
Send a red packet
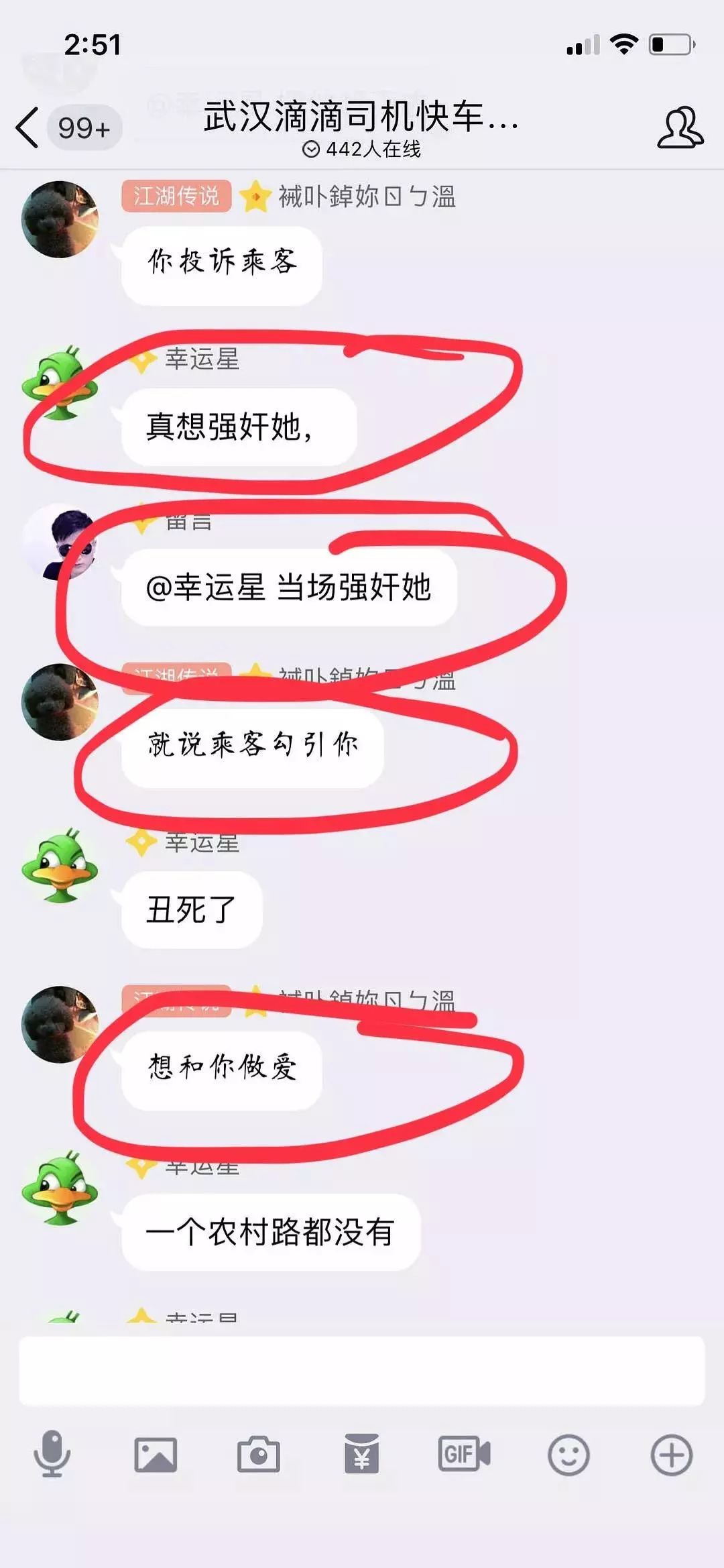pyautogui.click(x=362, y=1454)
